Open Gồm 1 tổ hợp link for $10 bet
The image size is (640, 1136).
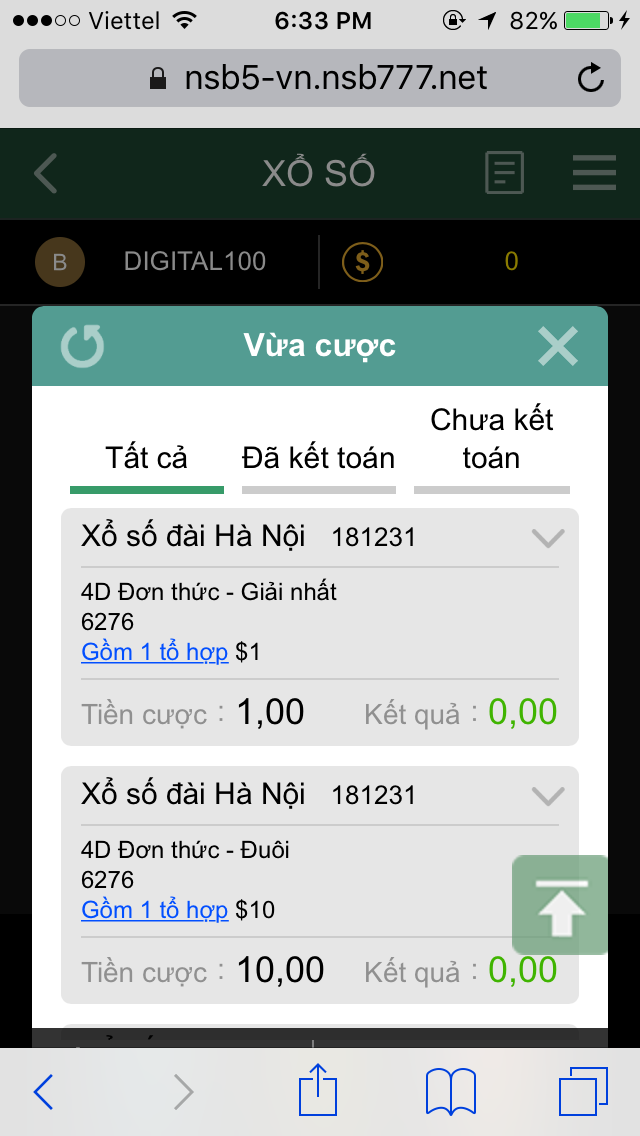click(x=154, y=910)
